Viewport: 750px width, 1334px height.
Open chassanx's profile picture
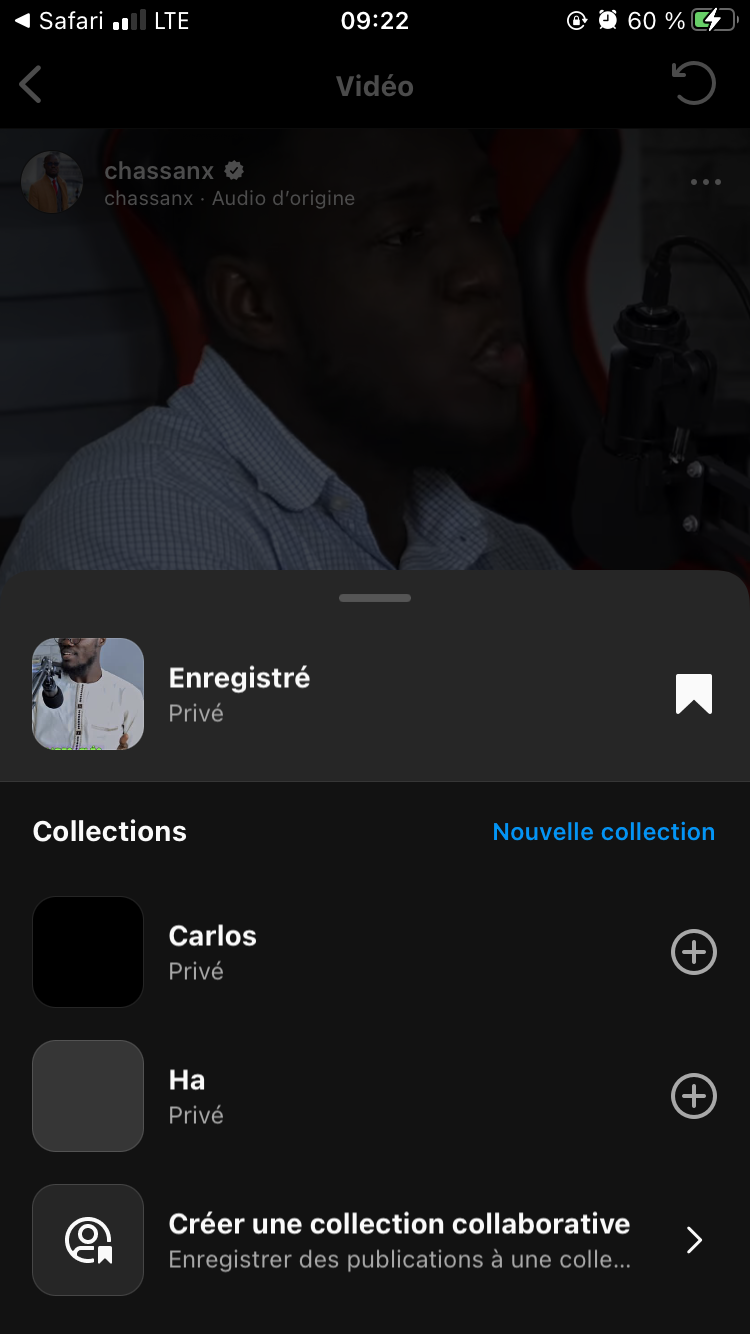[52, 182]
